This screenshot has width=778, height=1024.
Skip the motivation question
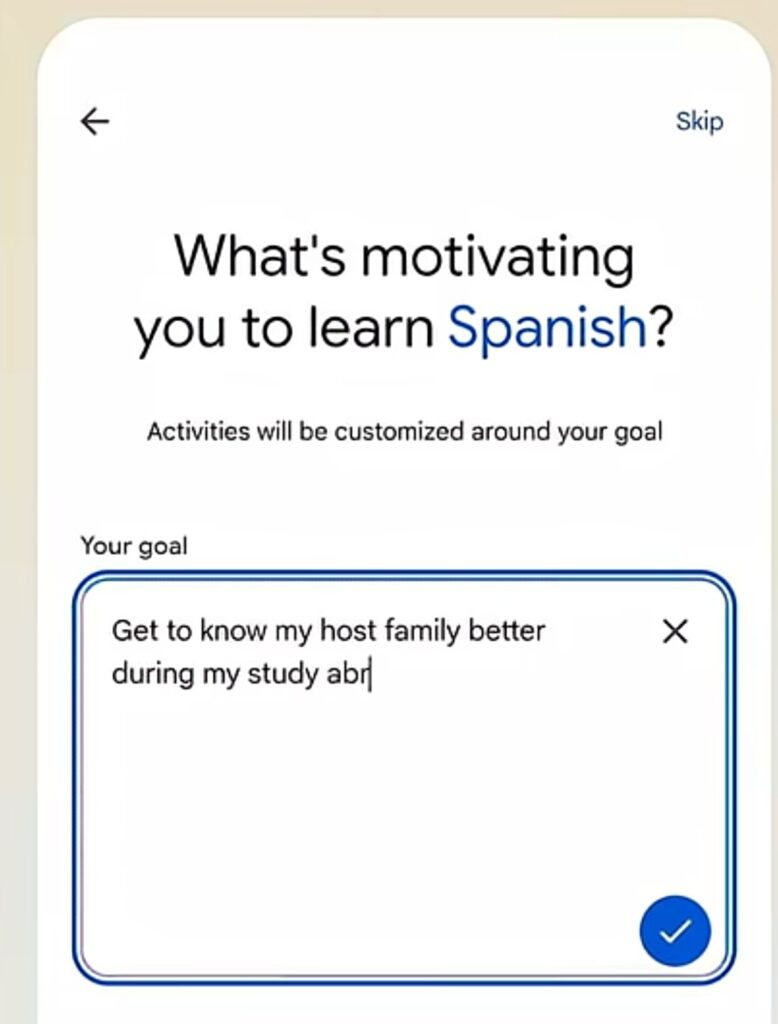(699, 121)
